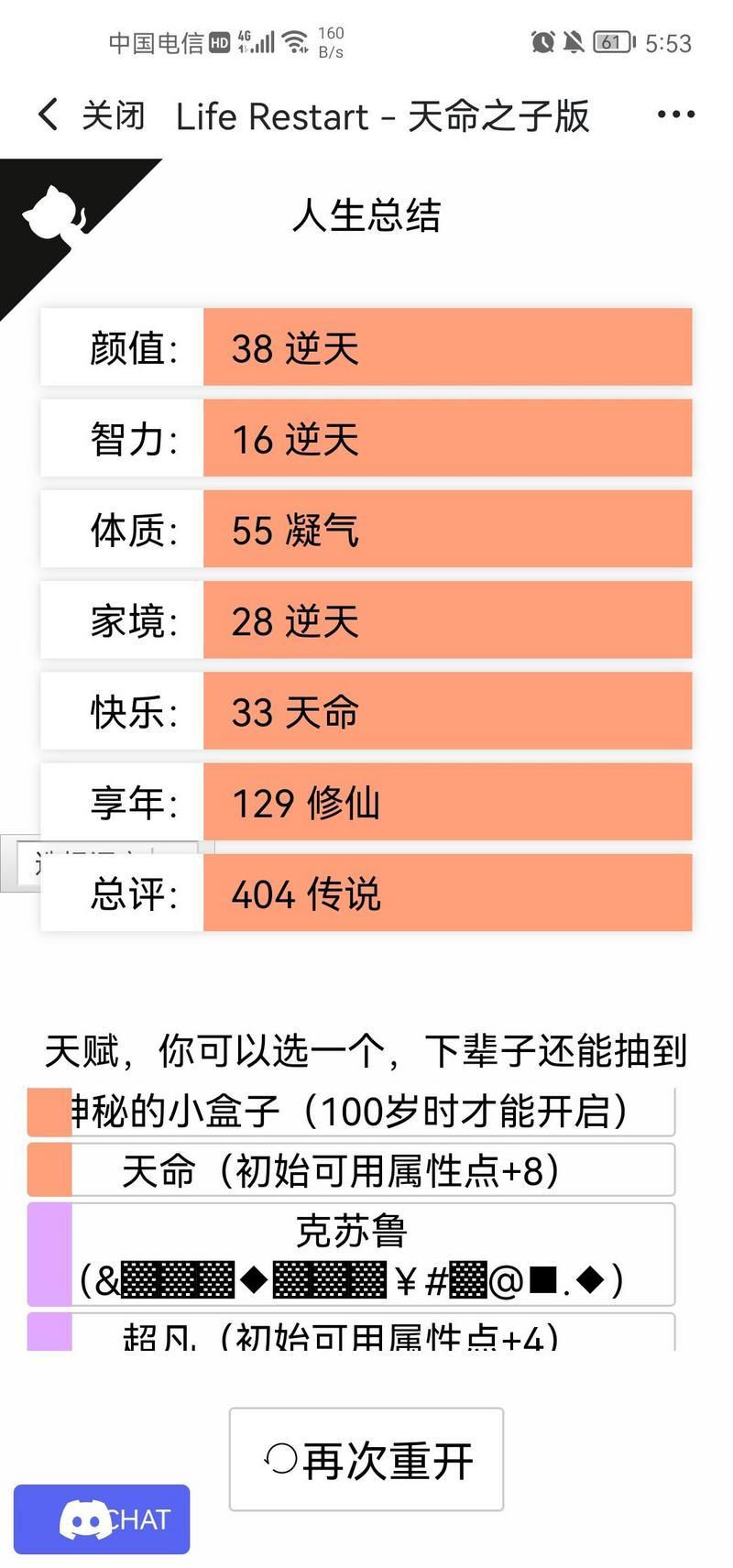Choose the 克苏鲁 talent

[x=351, y=1255]
